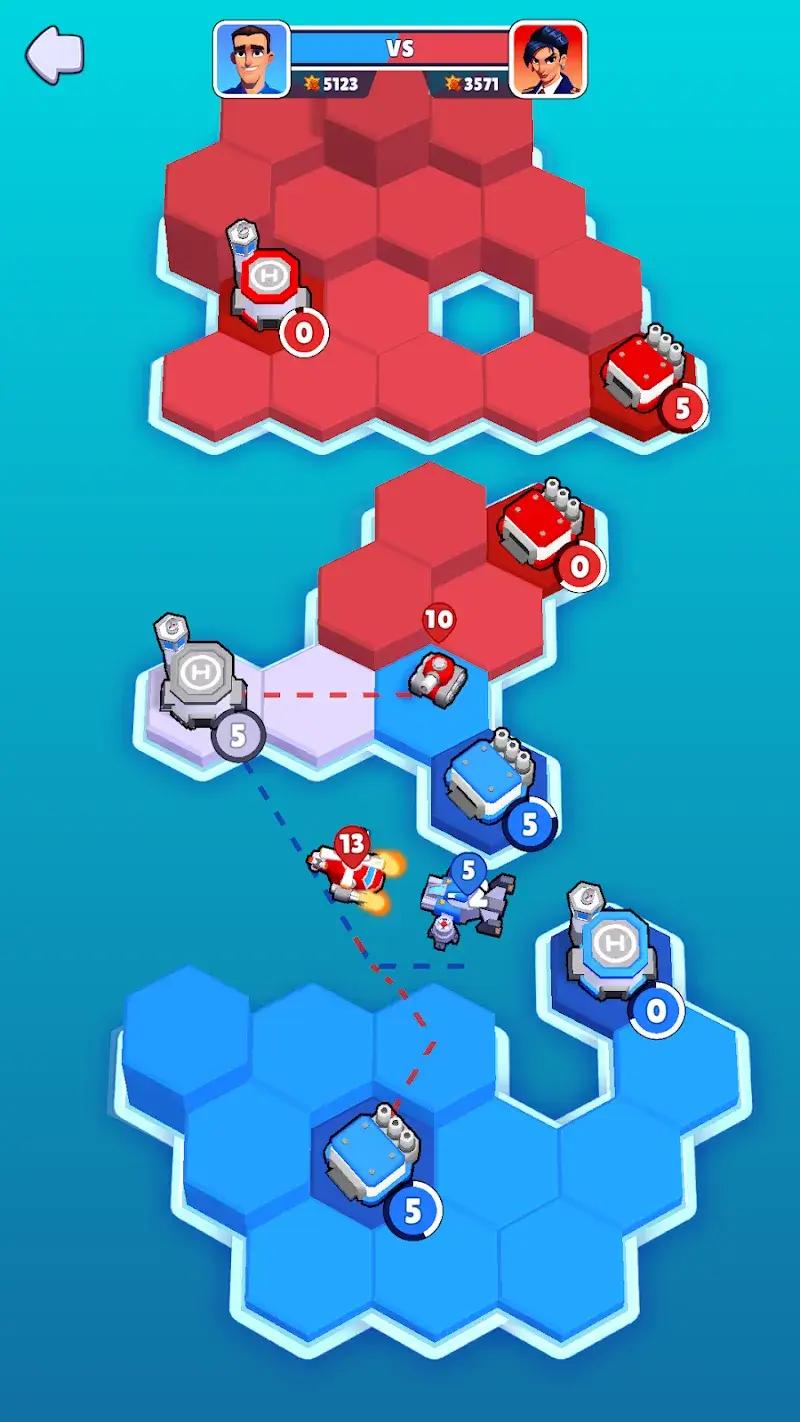Tap the red turret showing 0 troops
Screen dimensions: 800x1422
coord(540,530)
